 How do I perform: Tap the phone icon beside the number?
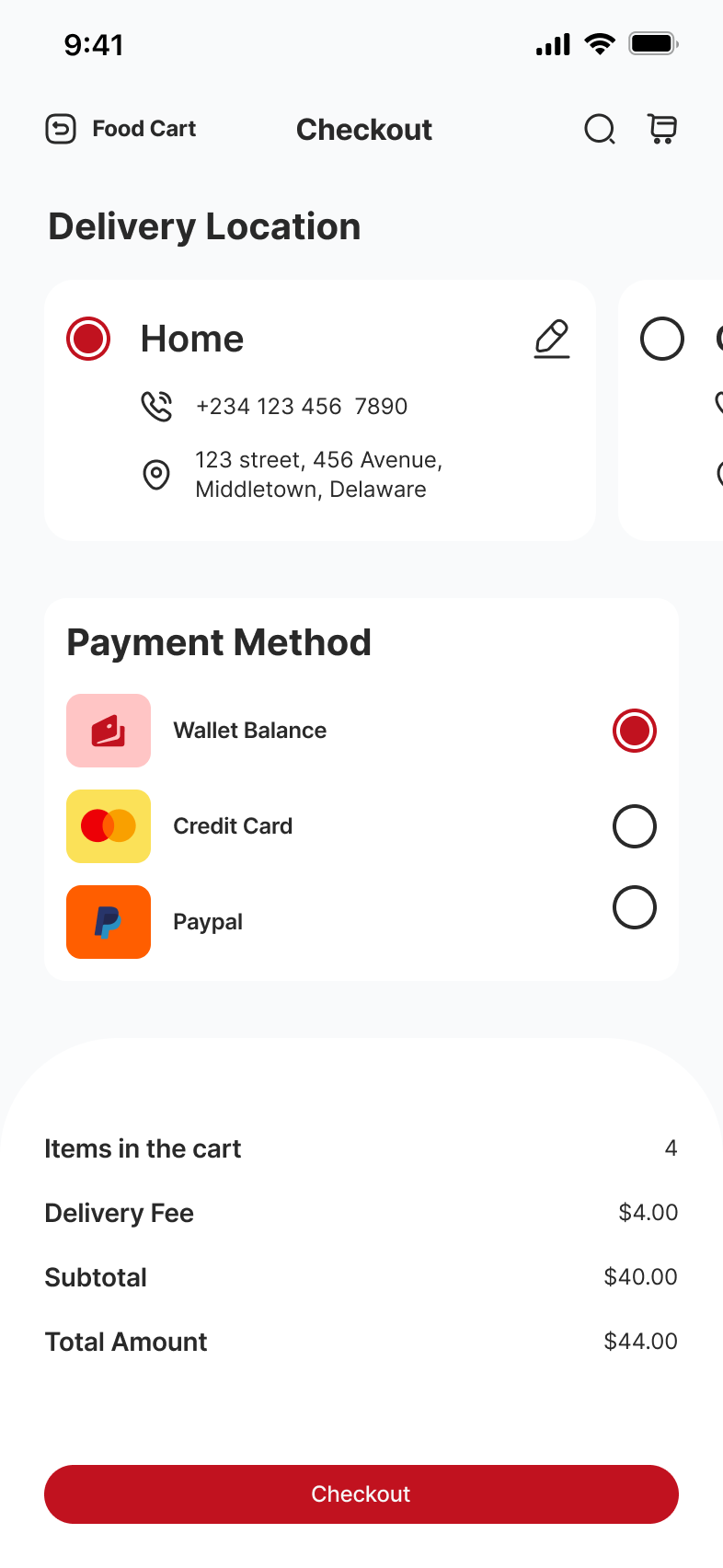tap(157, 406)
